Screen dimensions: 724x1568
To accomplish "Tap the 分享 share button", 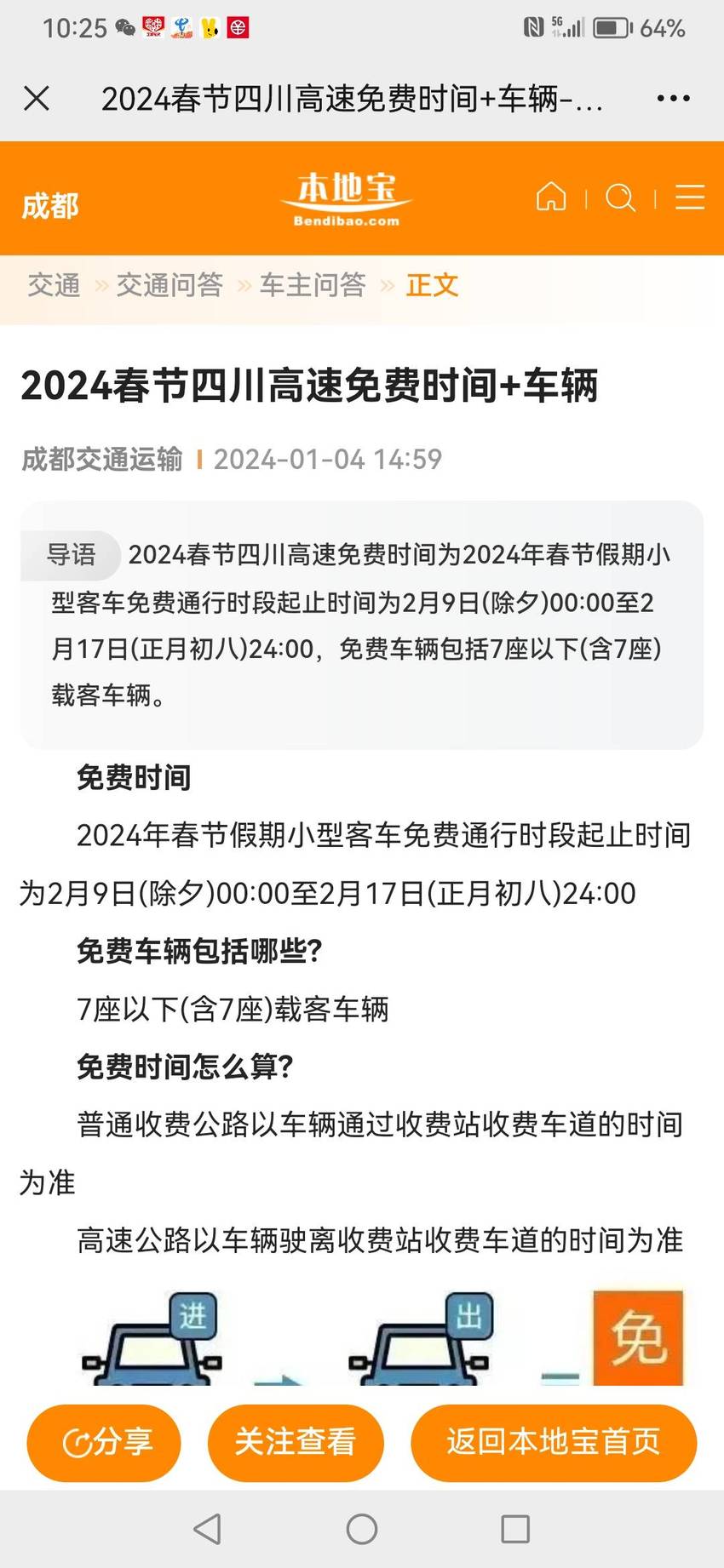I will [104, 1443].
